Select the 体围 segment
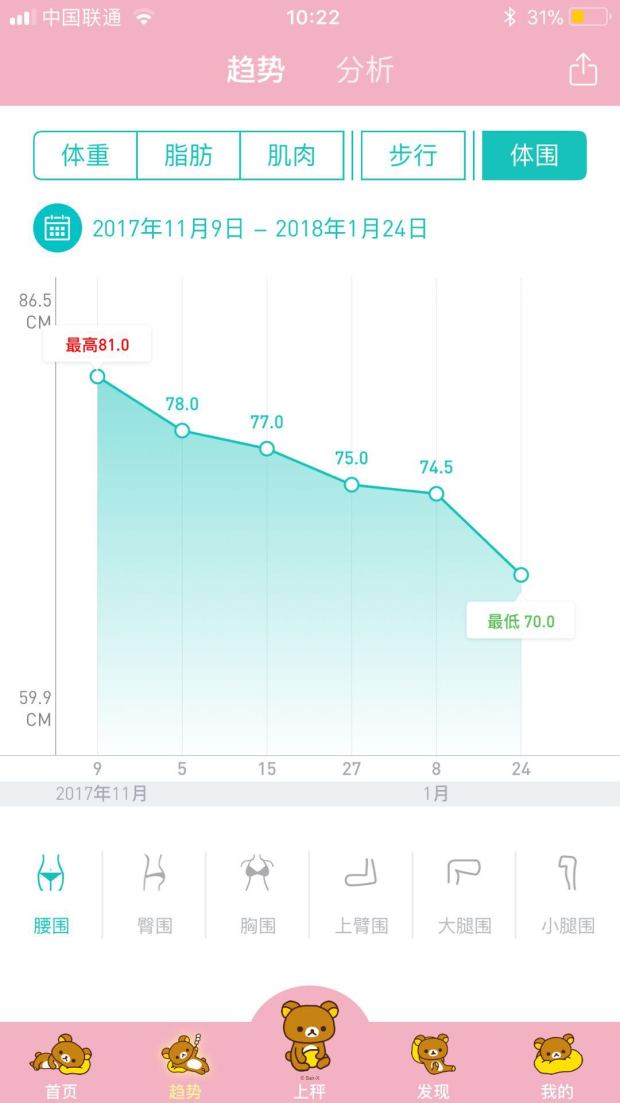The image size is (620, 1103). 534,155
